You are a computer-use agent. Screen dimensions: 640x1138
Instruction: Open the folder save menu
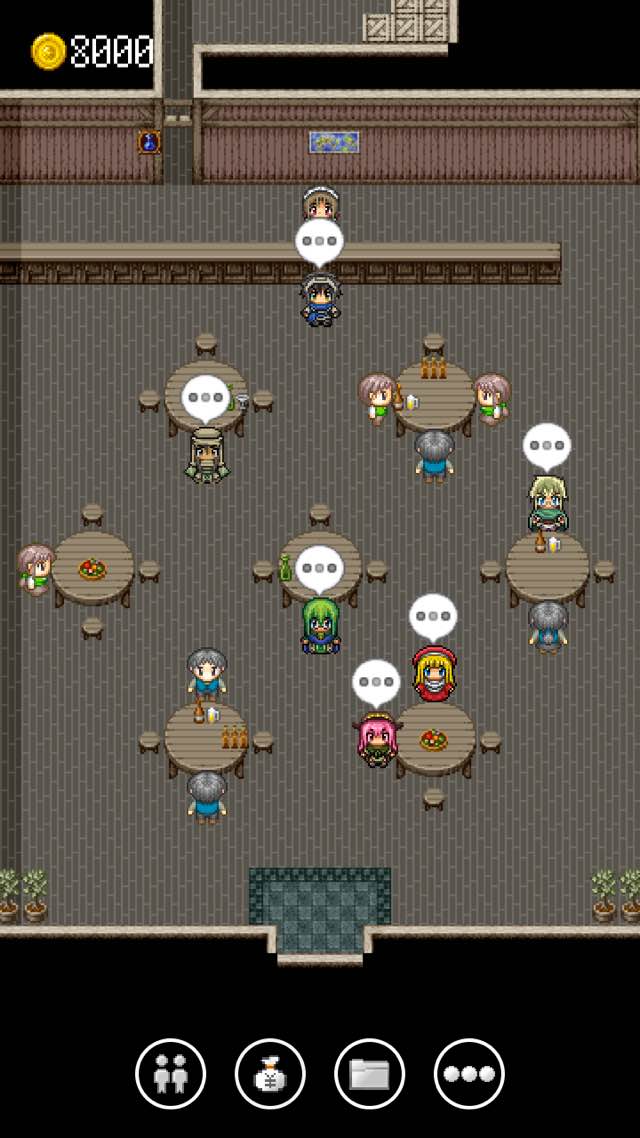point(369,1073)
